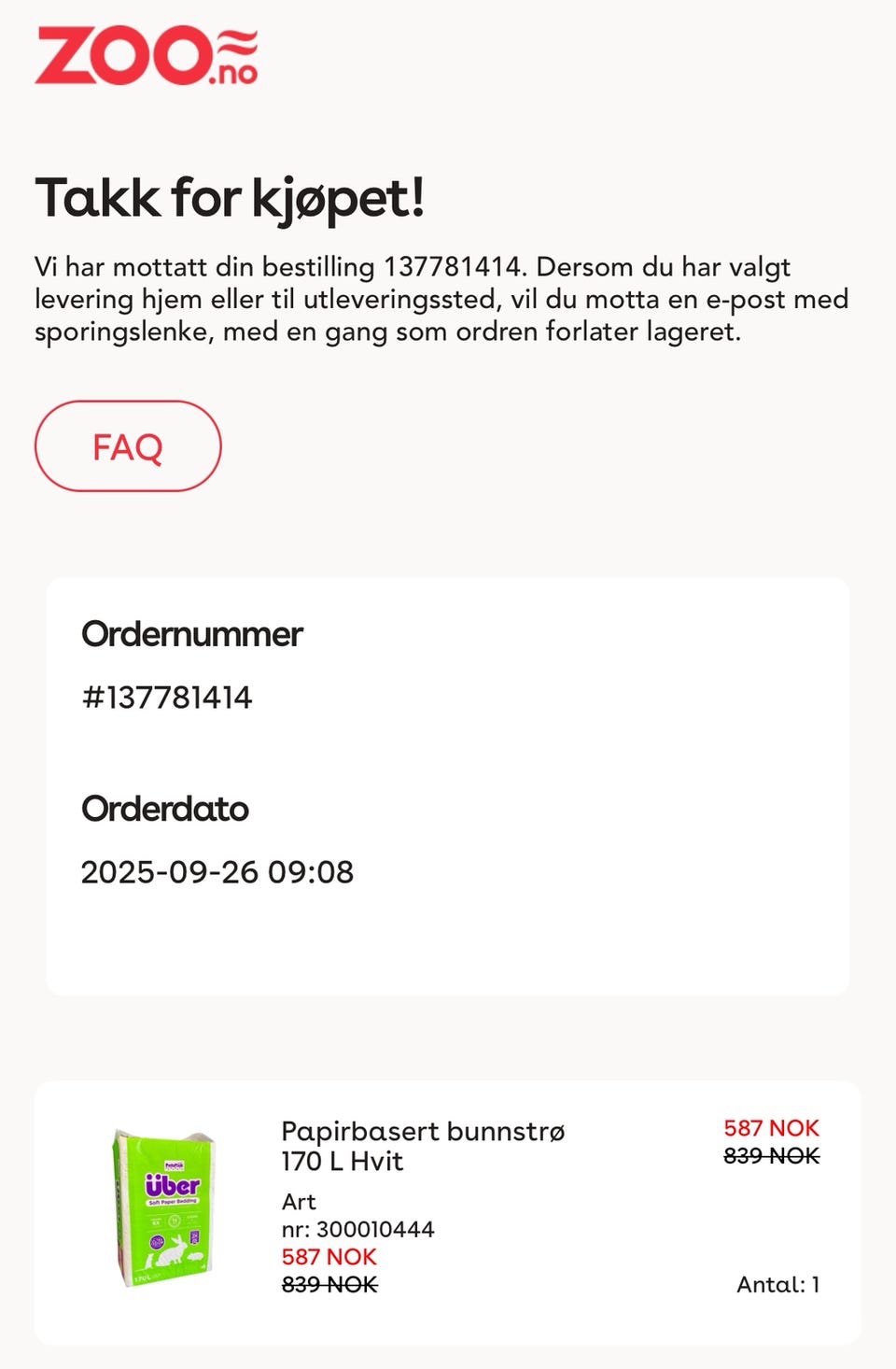Click the Orderdato heading
The image size is (896, 1369).
165,810
